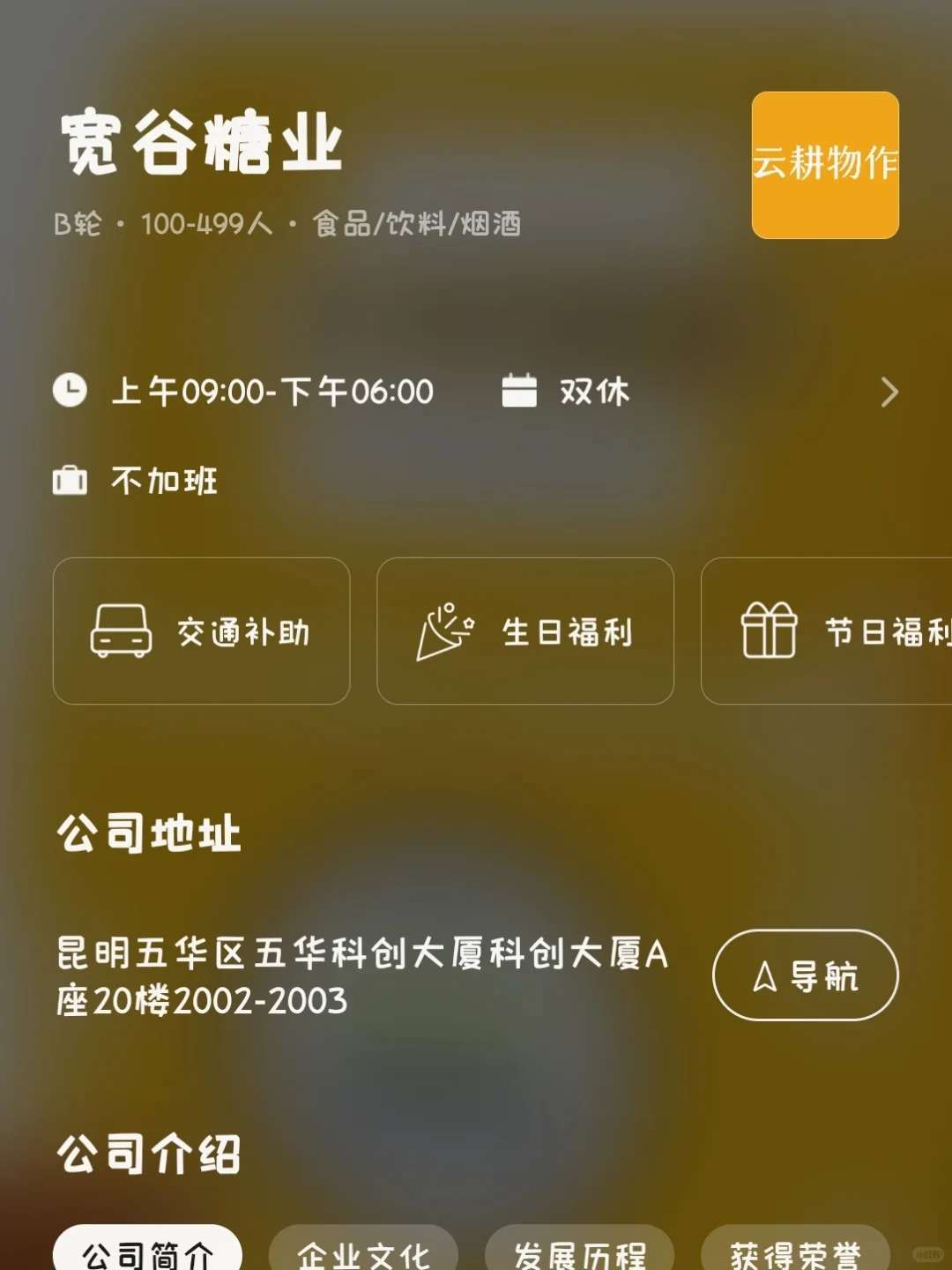The width and height of the screenshot is (952, 1270).
Task: Tap the 交通补助 benefit card
Action: tap(202, 631)
